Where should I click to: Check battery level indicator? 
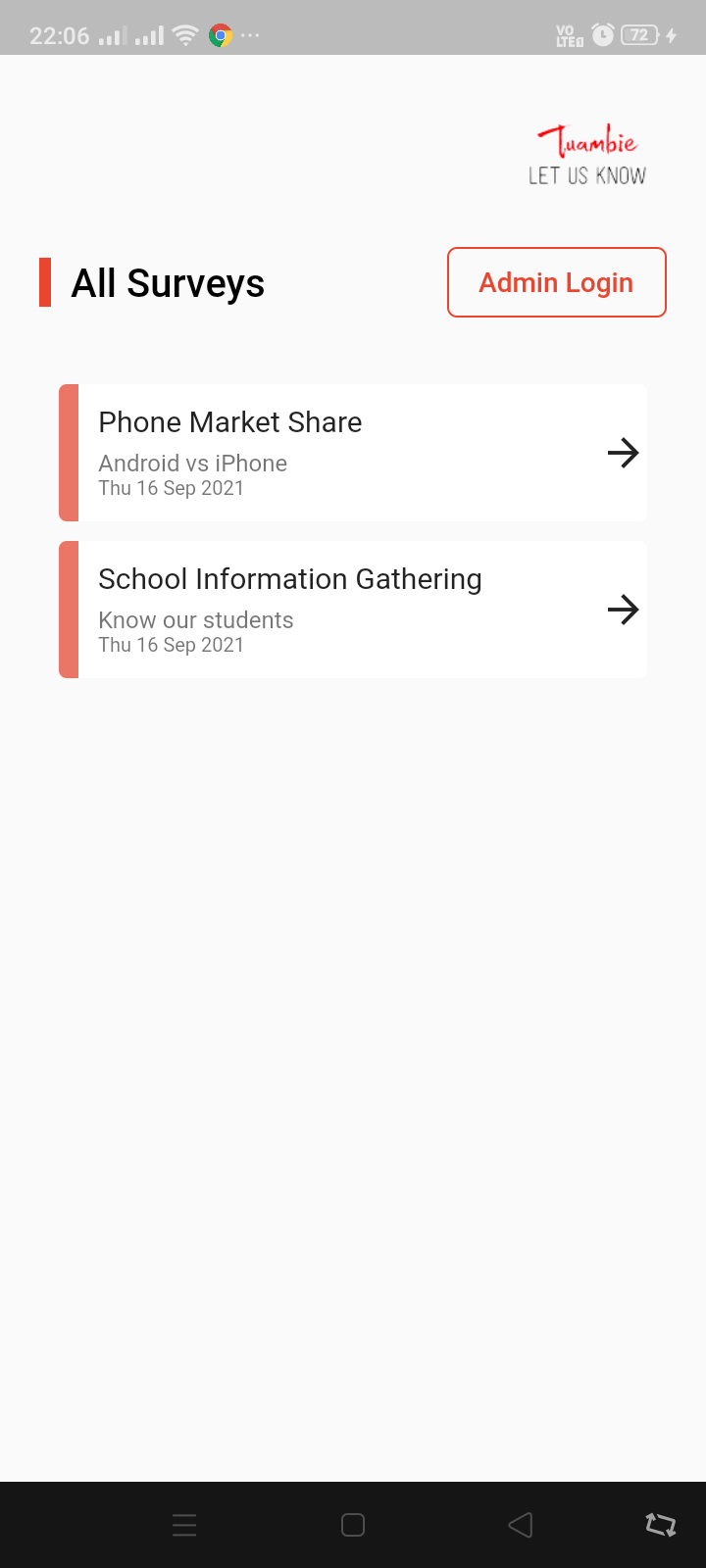[x=639, y=34]
